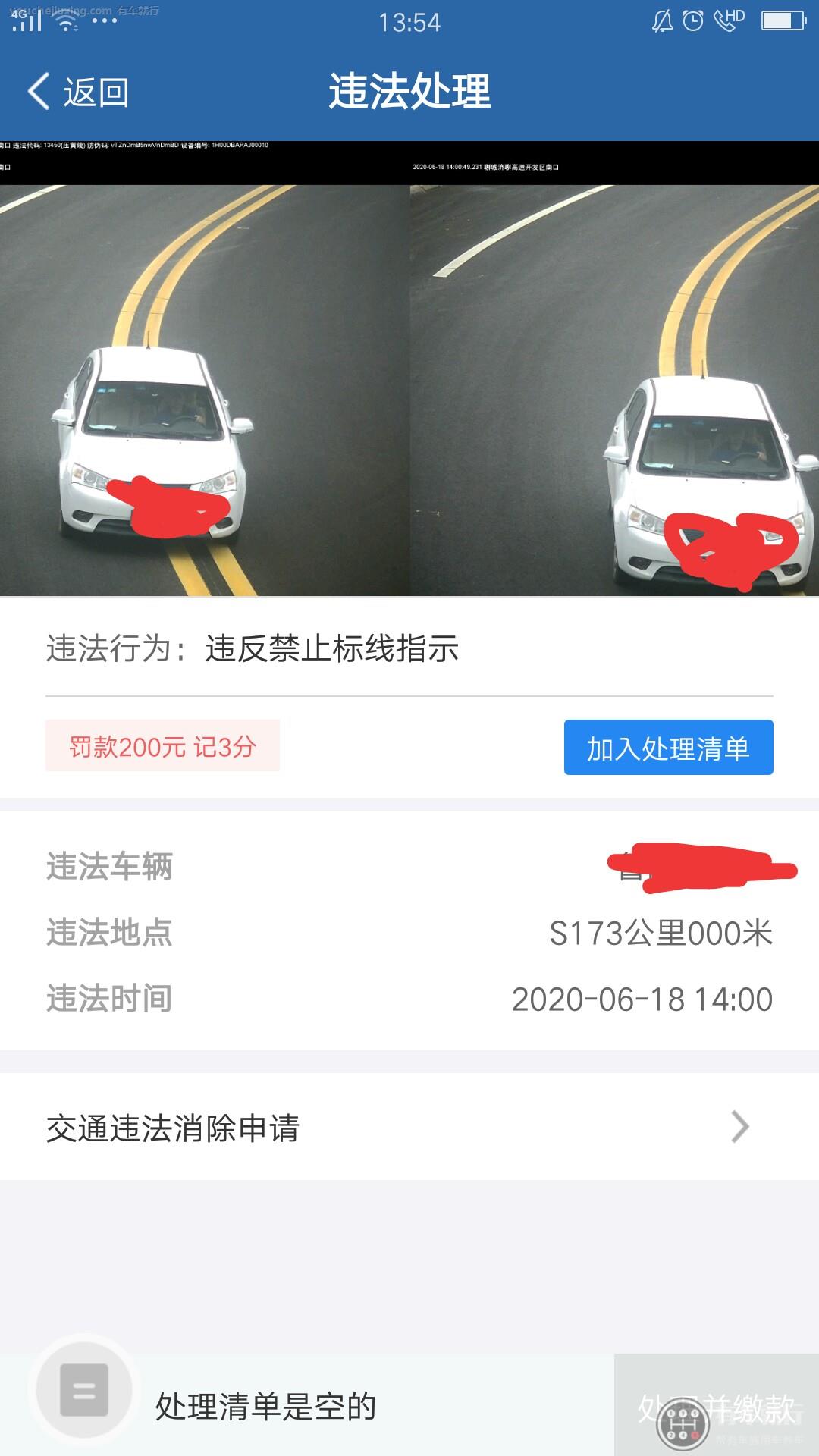Tap the gear-shift icon on 处理并缴款
Image resolution: width=819 pixels, height=1456 pixels.
click(685, 1426)
